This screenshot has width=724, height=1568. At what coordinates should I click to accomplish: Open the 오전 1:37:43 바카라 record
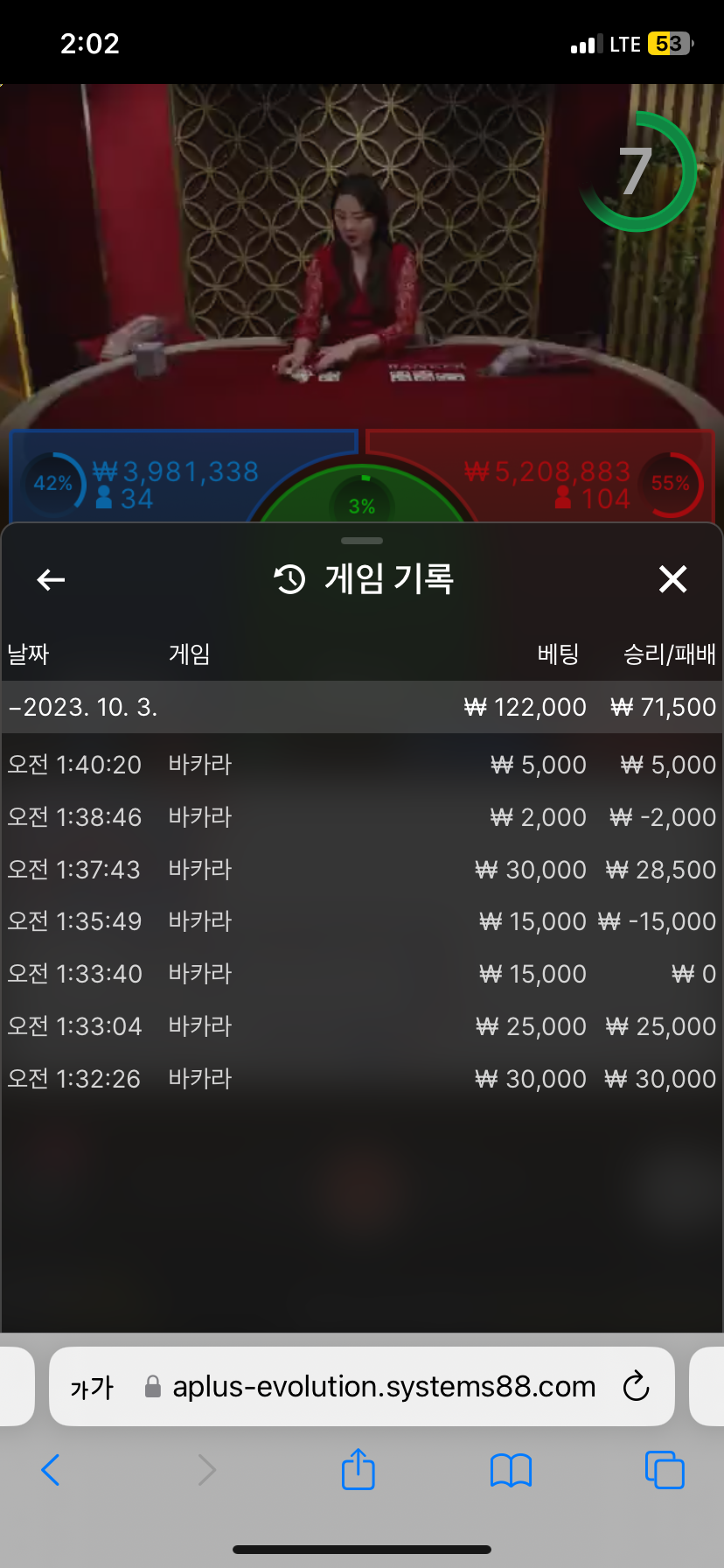coord(362,870)
